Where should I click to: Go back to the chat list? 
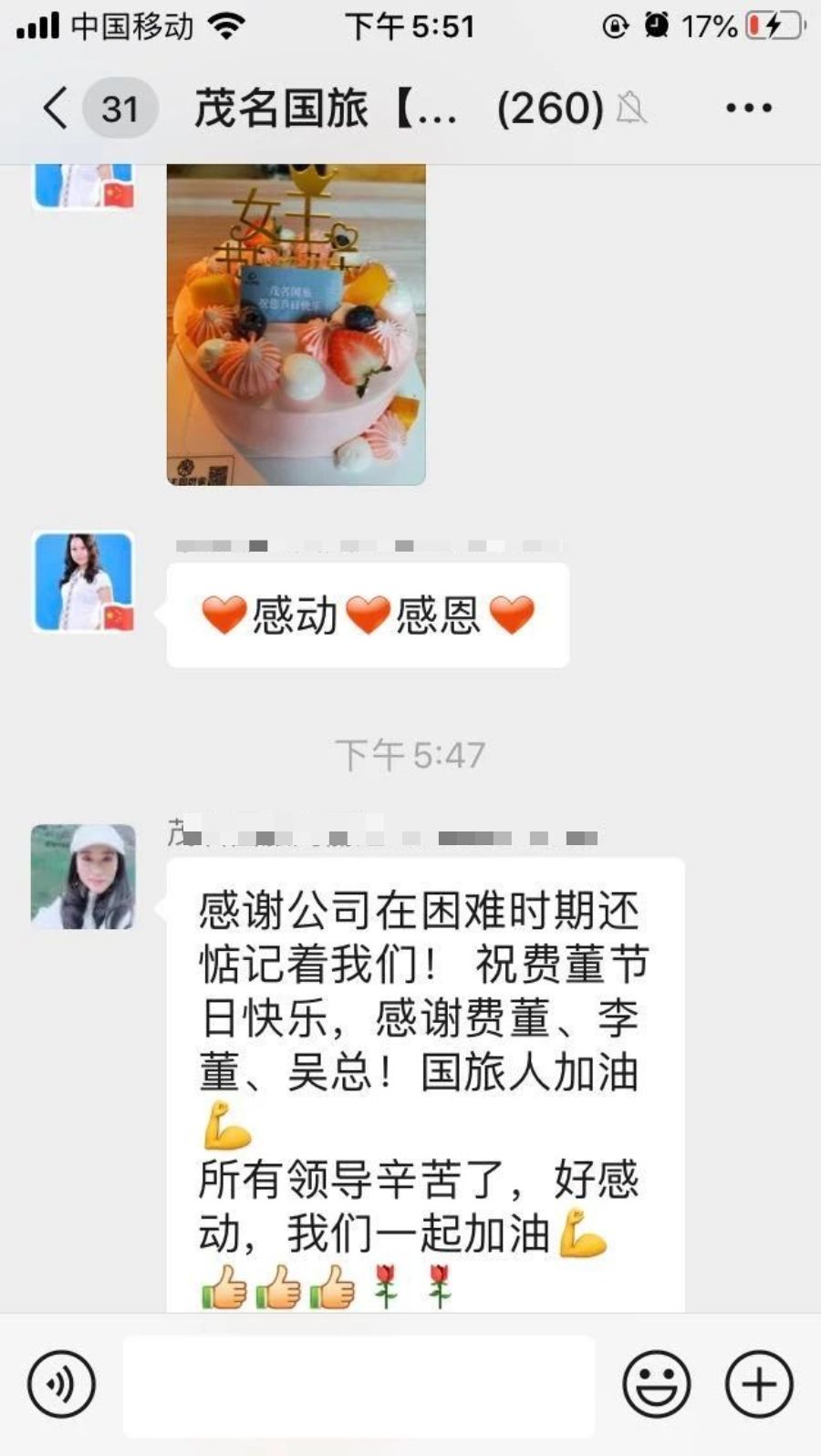(57, 108)
